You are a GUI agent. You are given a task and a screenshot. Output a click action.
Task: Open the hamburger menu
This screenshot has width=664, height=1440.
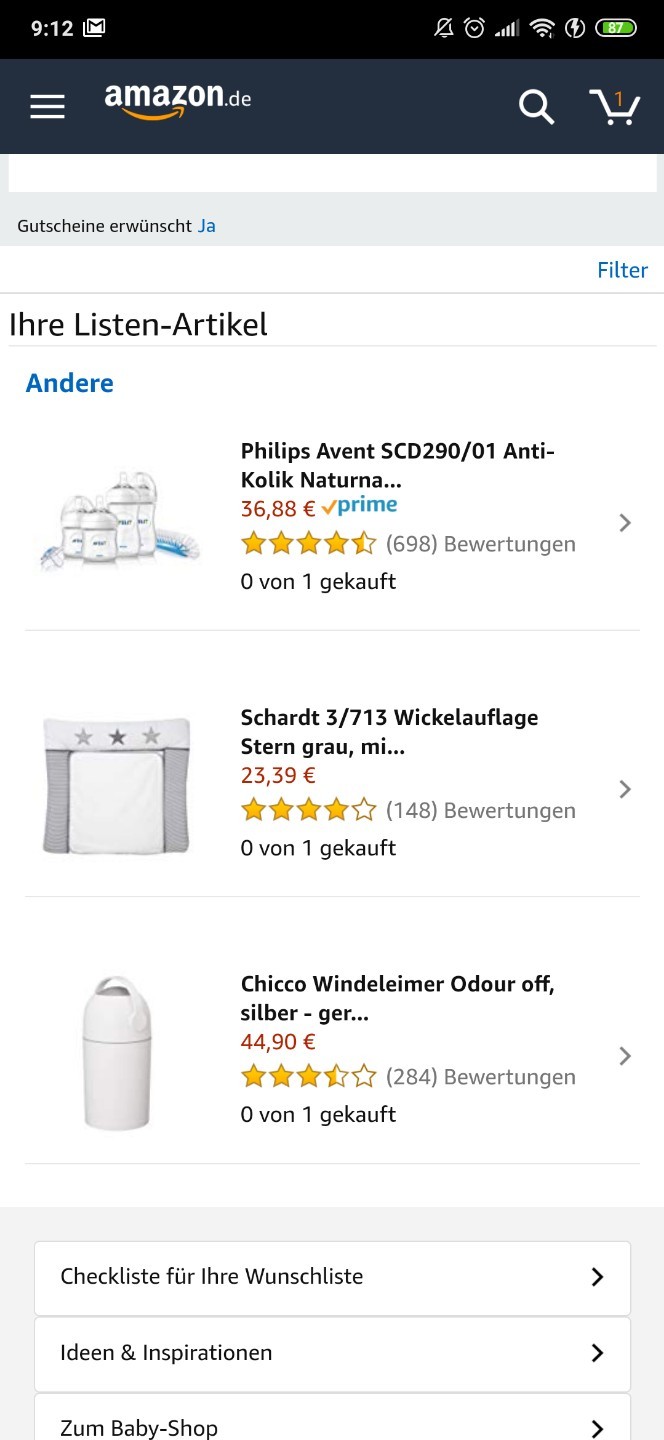47,106
